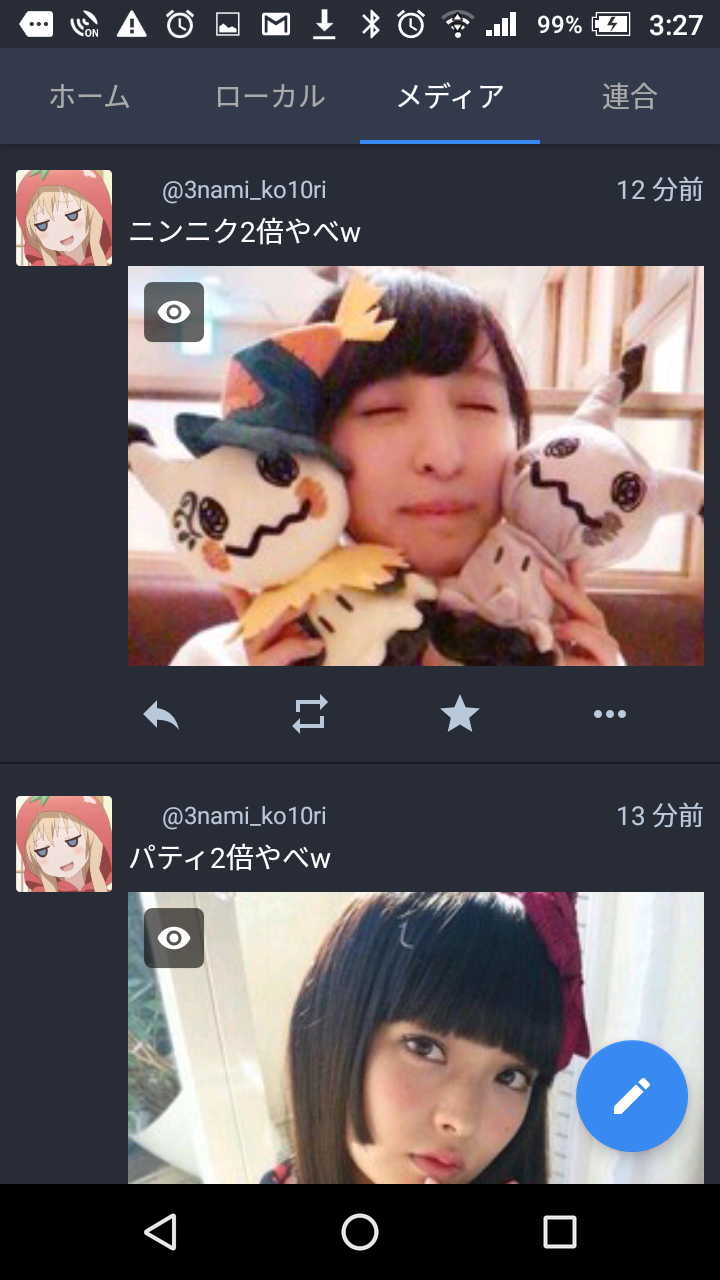Hide media on the ニンニク2倍やべw post
The height and width of the screenshot is (1280, 720).
(174, 312)
